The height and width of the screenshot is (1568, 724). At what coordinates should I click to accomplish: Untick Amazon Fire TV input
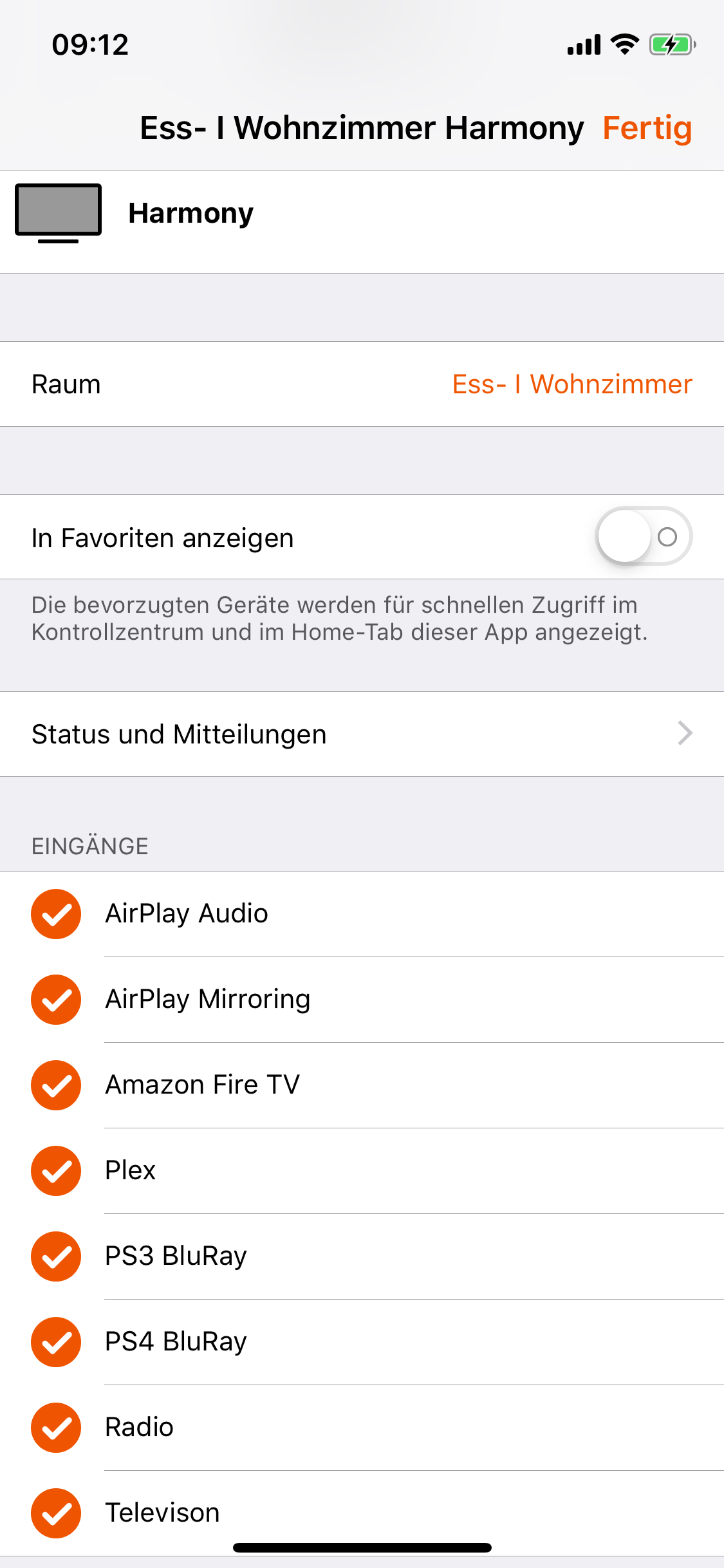(56, 1085)
